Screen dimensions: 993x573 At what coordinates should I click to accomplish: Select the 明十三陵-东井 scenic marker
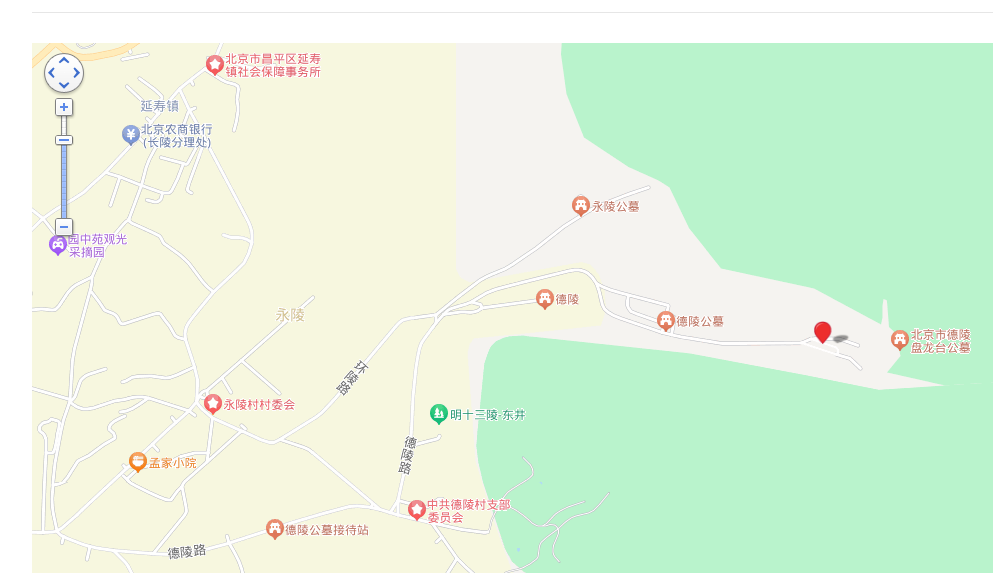pos(438,413)
